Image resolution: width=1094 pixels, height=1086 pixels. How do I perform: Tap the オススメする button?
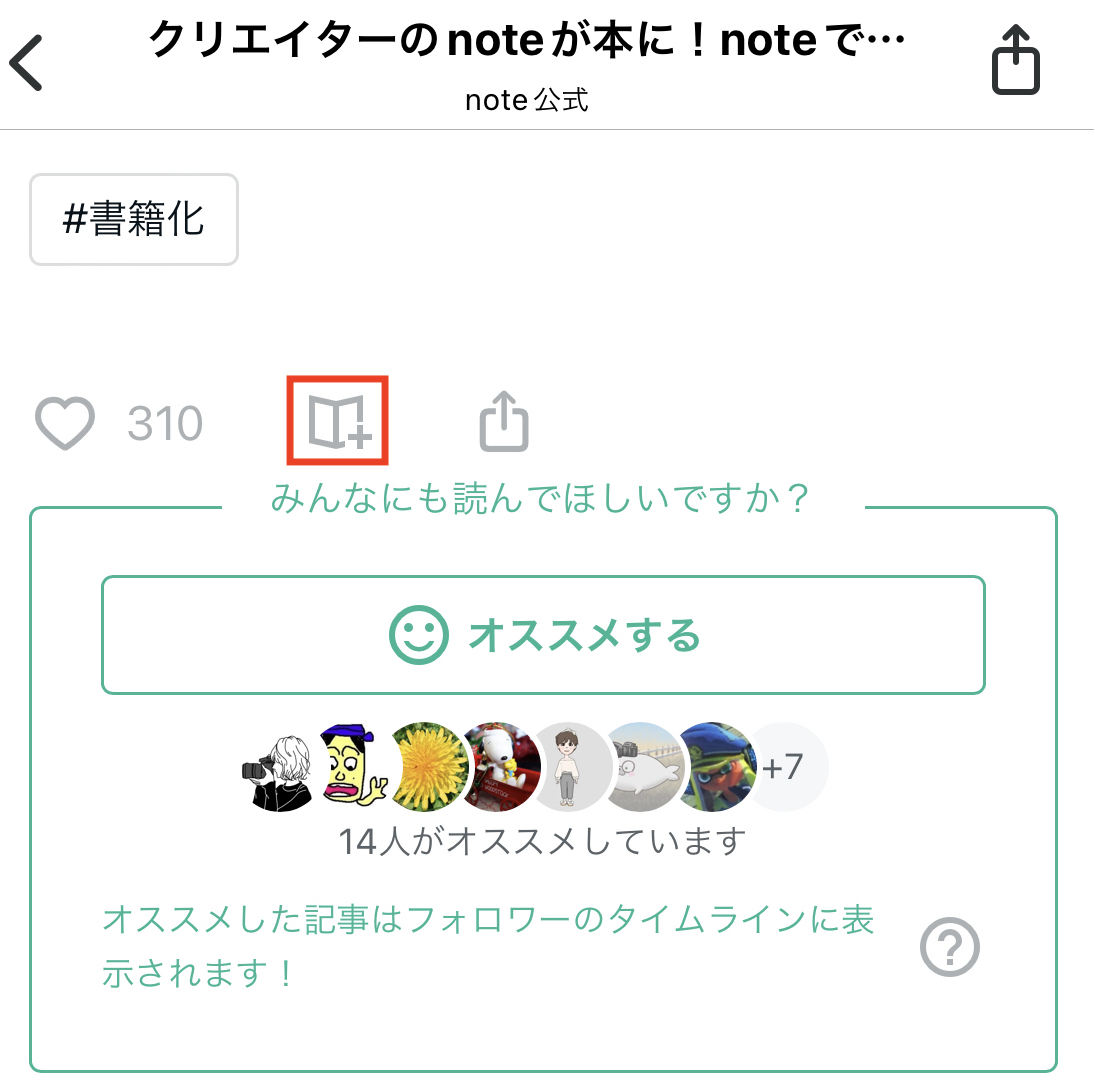pos(543,635)
